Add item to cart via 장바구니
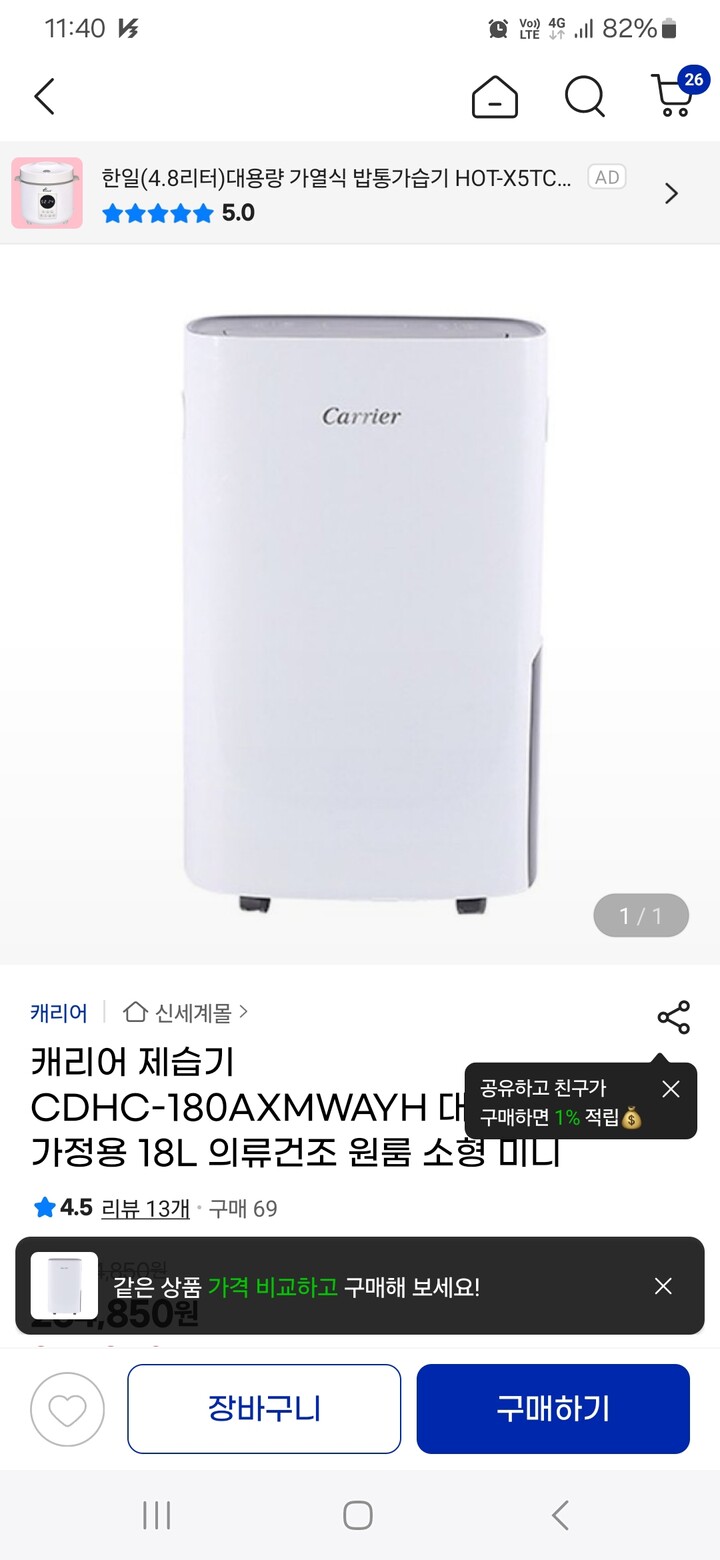The width and height of the screenshot is (720, 1560). click(262, 1408)
